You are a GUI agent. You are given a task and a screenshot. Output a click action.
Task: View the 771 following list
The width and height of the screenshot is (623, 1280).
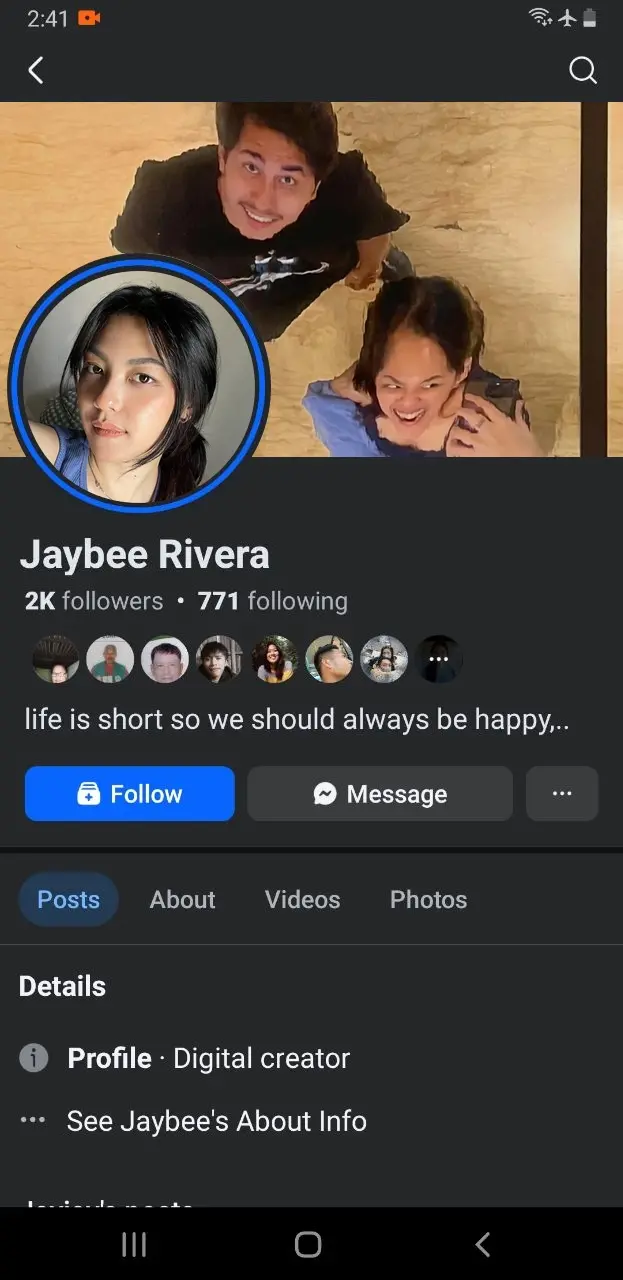pyautogui.click(x=273, y=601)
